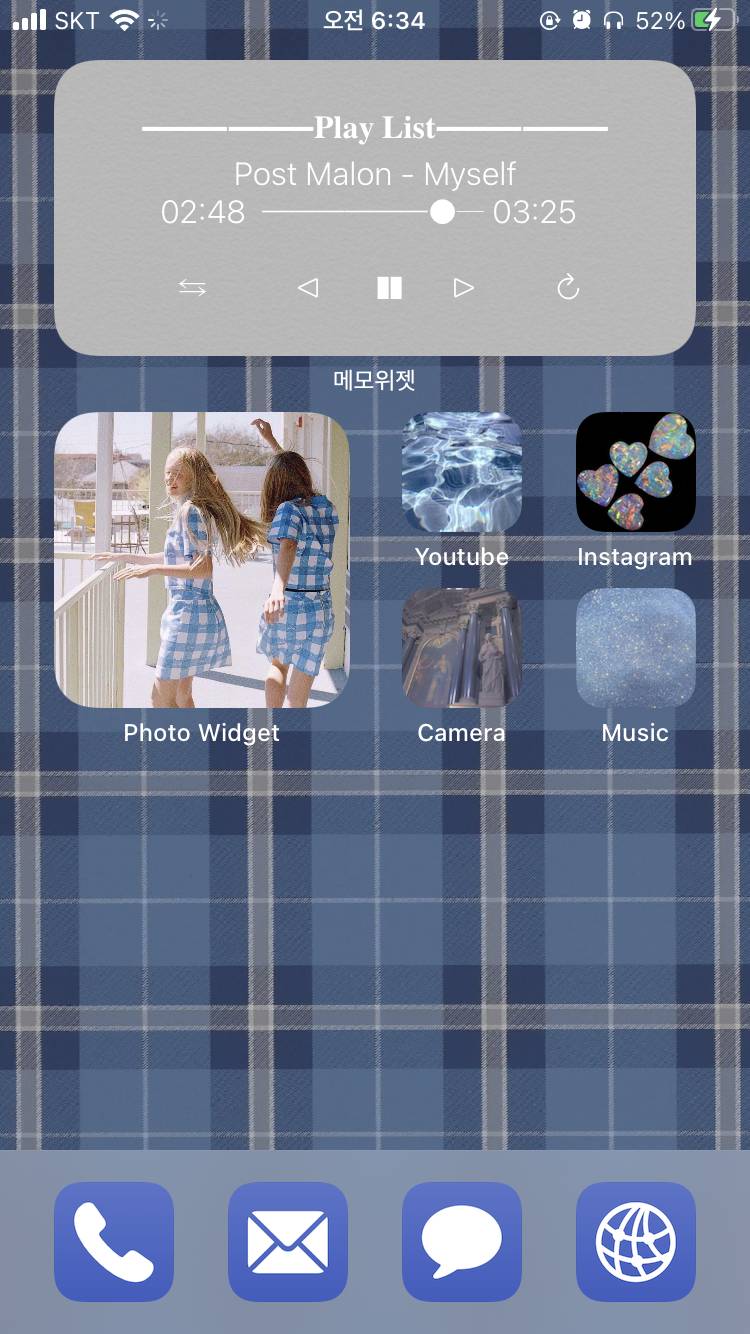Open the Music app with glitter icon

[635, 646]
